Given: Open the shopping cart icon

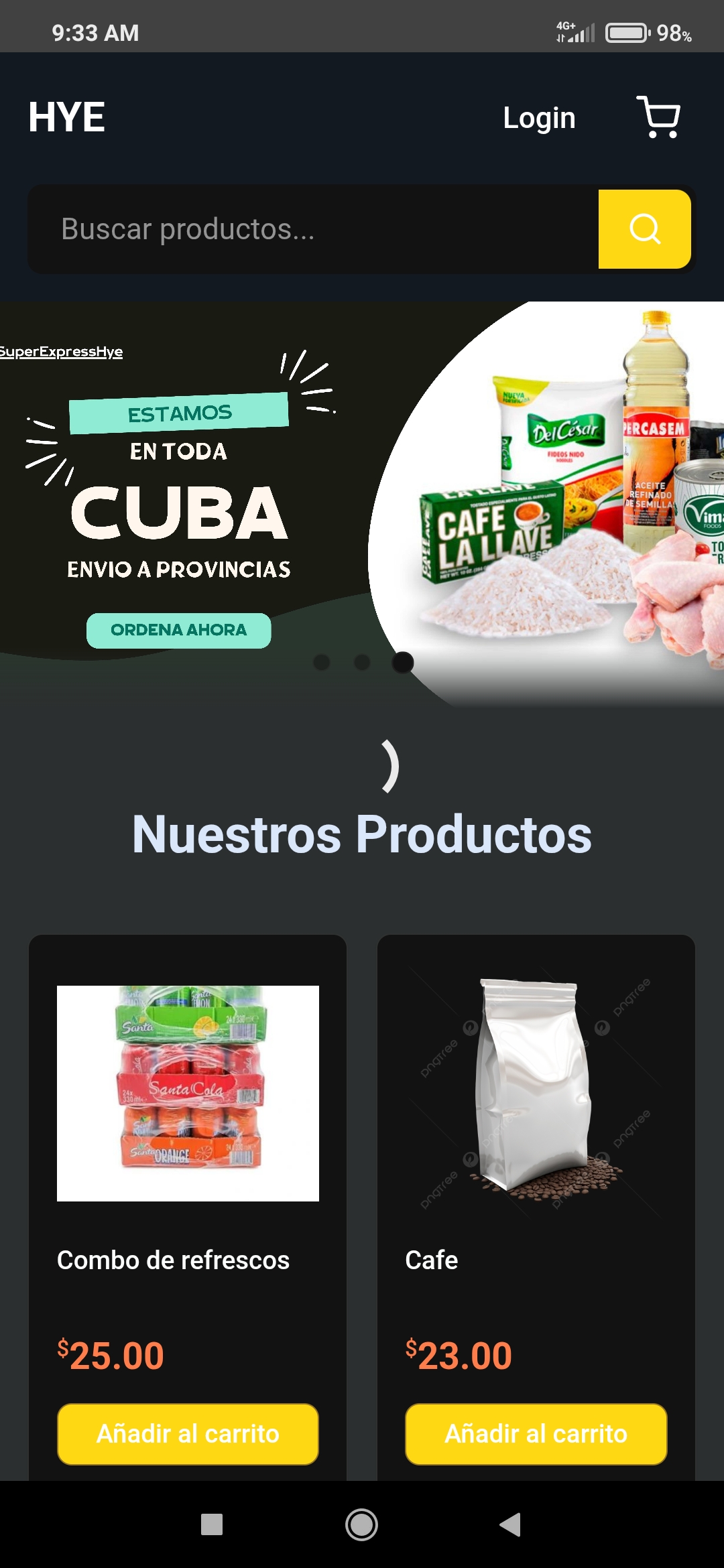Looking at the screenshot, I should 659,118.
